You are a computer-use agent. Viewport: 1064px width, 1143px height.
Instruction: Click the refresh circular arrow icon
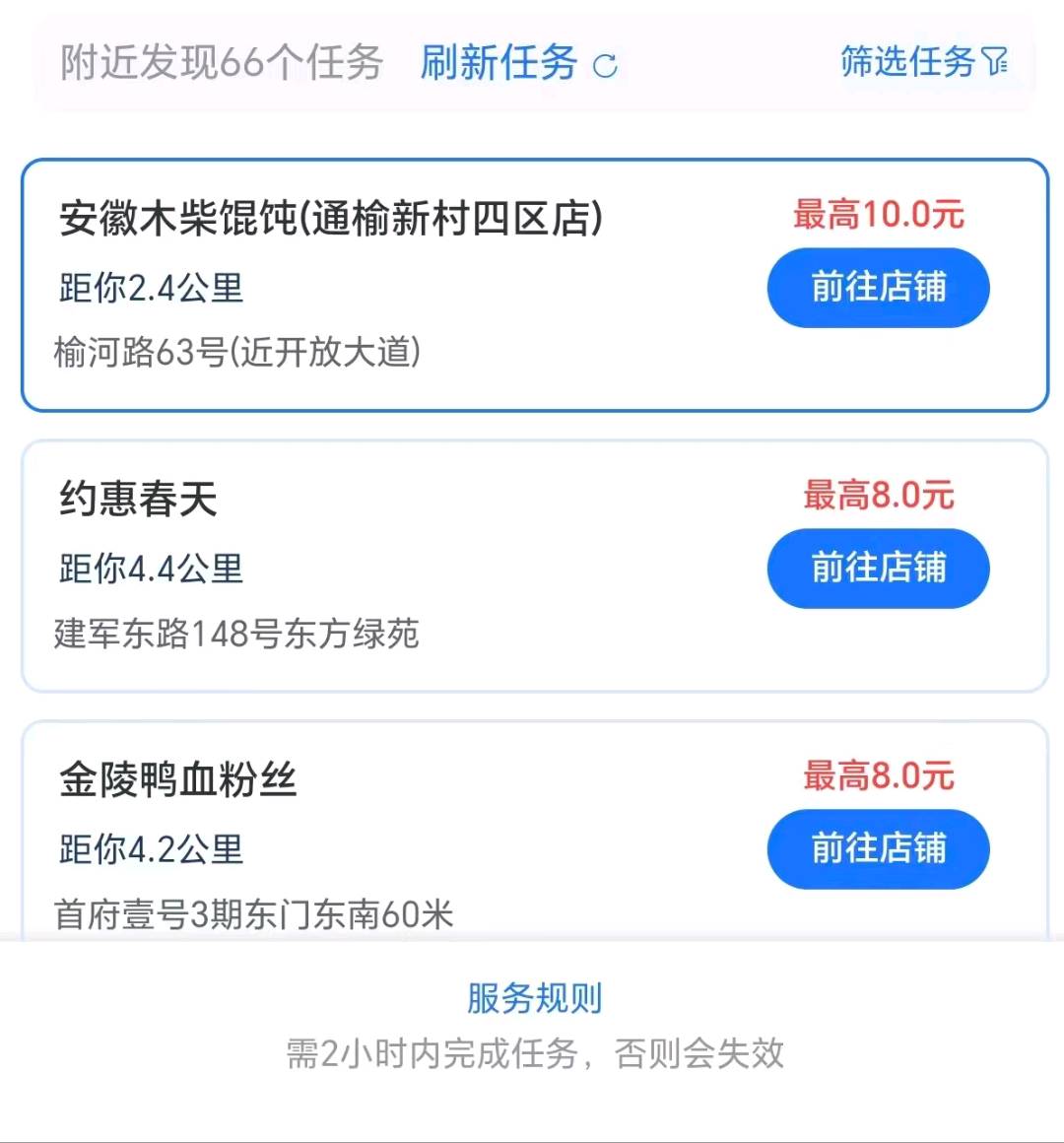605,65
